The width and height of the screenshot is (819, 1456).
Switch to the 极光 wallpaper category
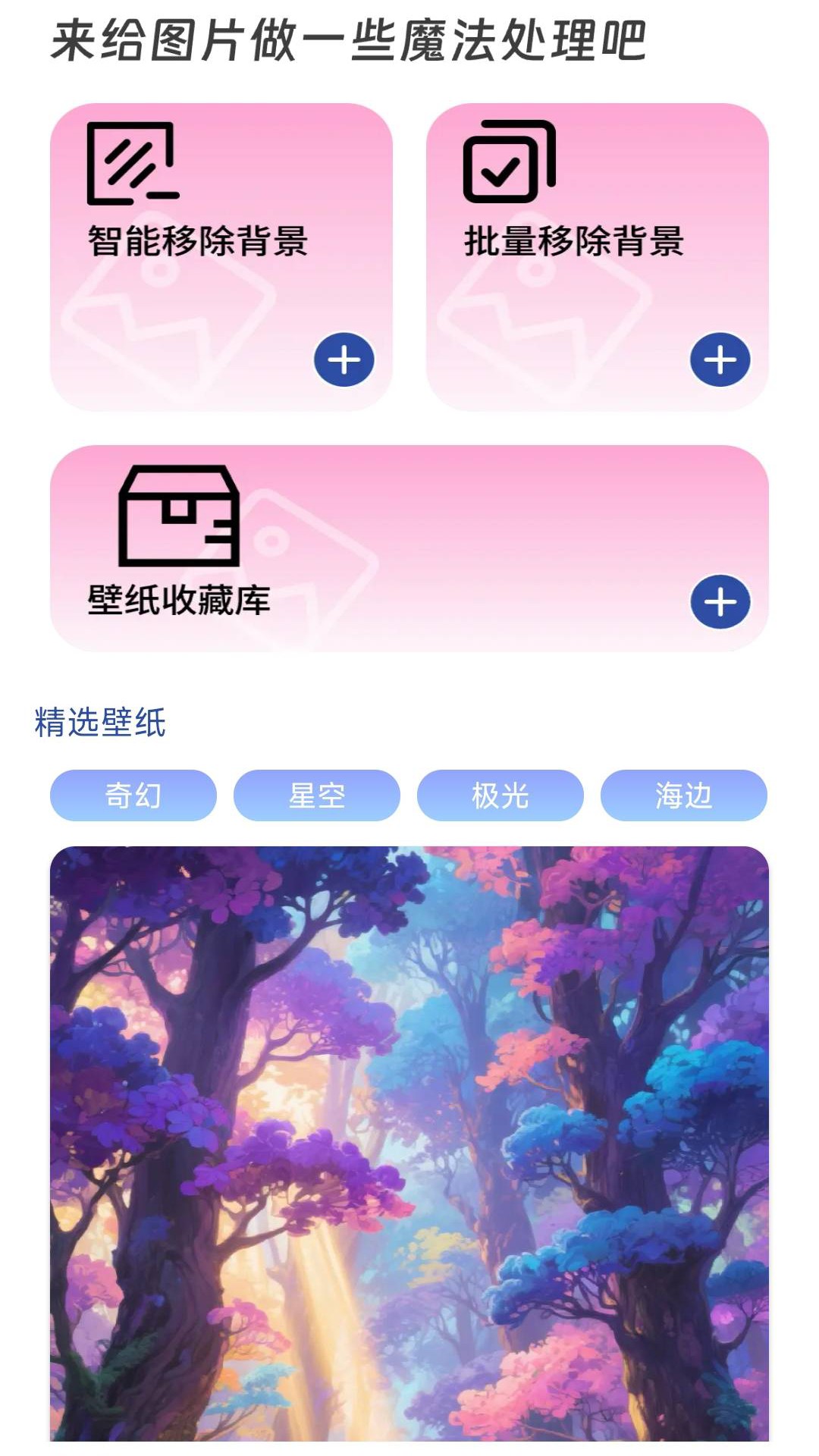[500, 795]
